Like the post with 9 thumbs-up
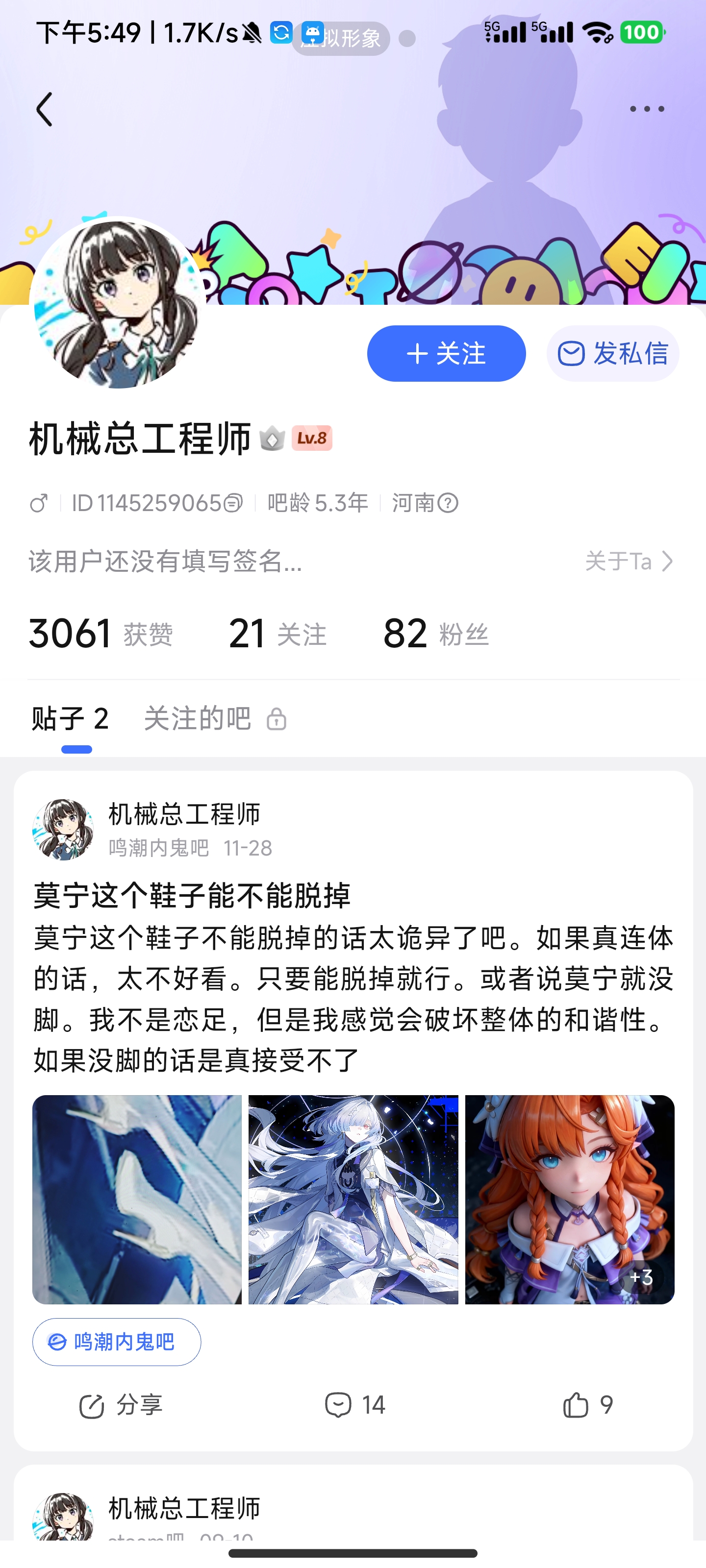706x1568 pixels. pyautogui.click(x=587, y=1405)
